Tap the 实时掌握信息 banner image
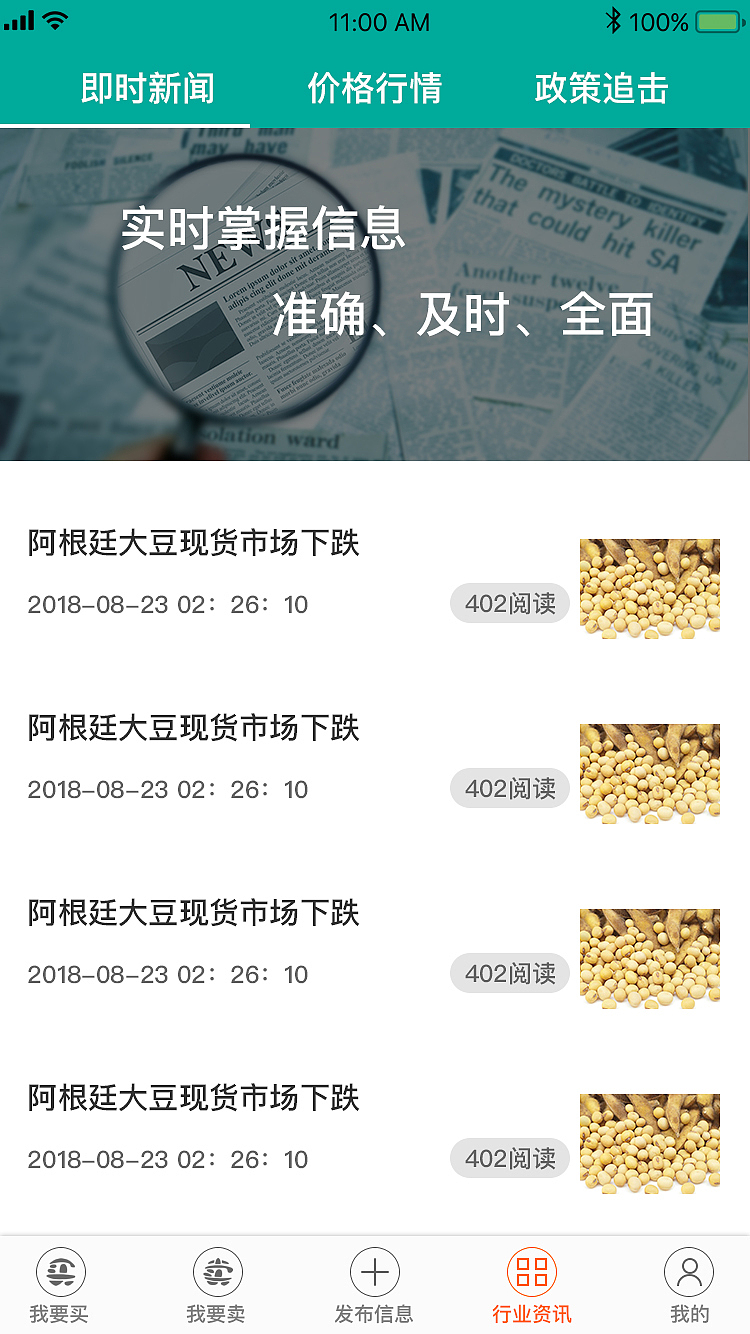 point(375,293)
